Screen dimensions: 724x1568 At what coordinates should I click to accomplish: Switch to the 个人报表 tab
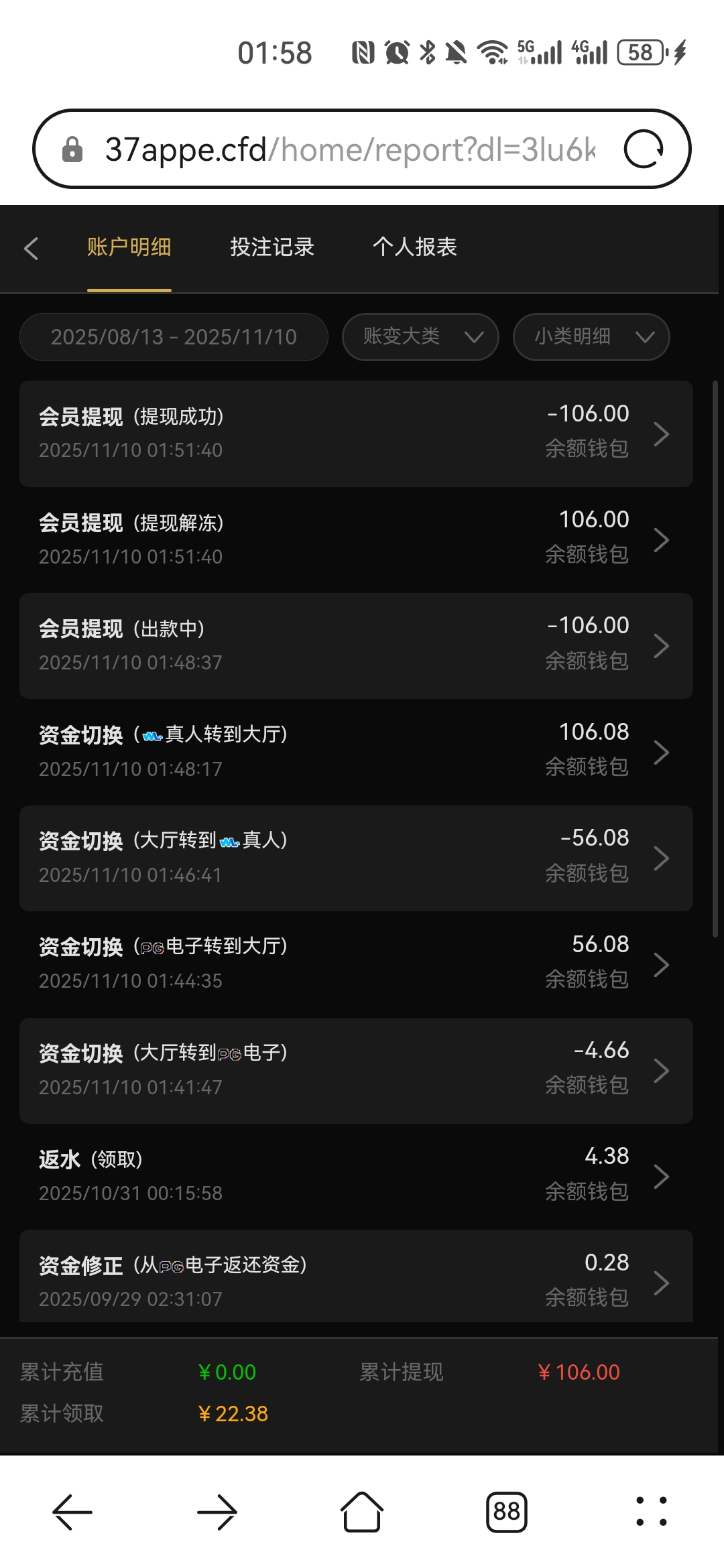[415, 247]
